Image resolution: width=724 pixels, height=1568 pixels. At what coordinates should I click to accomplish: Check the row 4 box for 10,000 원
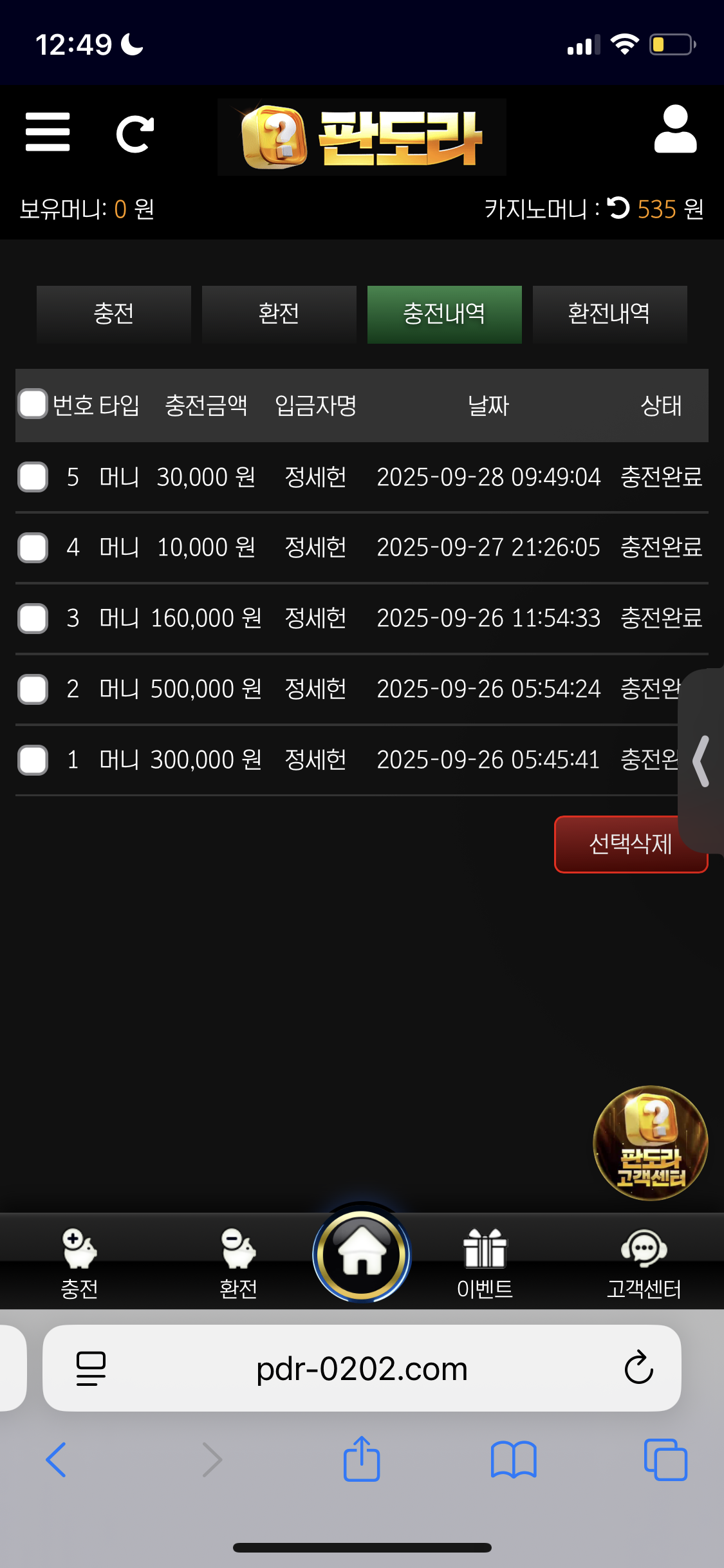click(33, 548)
